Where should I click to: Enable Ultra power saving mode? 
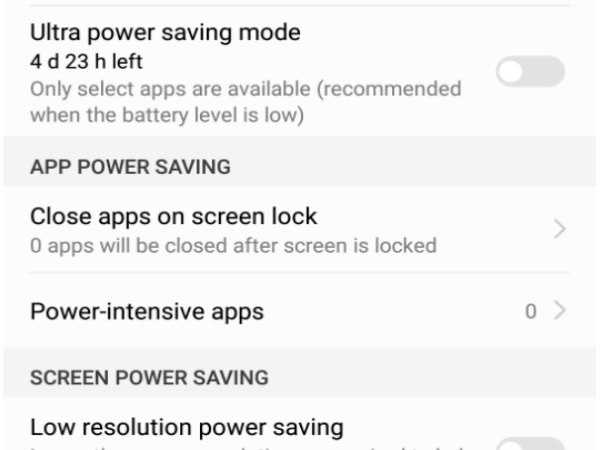(x=530, y=72)
